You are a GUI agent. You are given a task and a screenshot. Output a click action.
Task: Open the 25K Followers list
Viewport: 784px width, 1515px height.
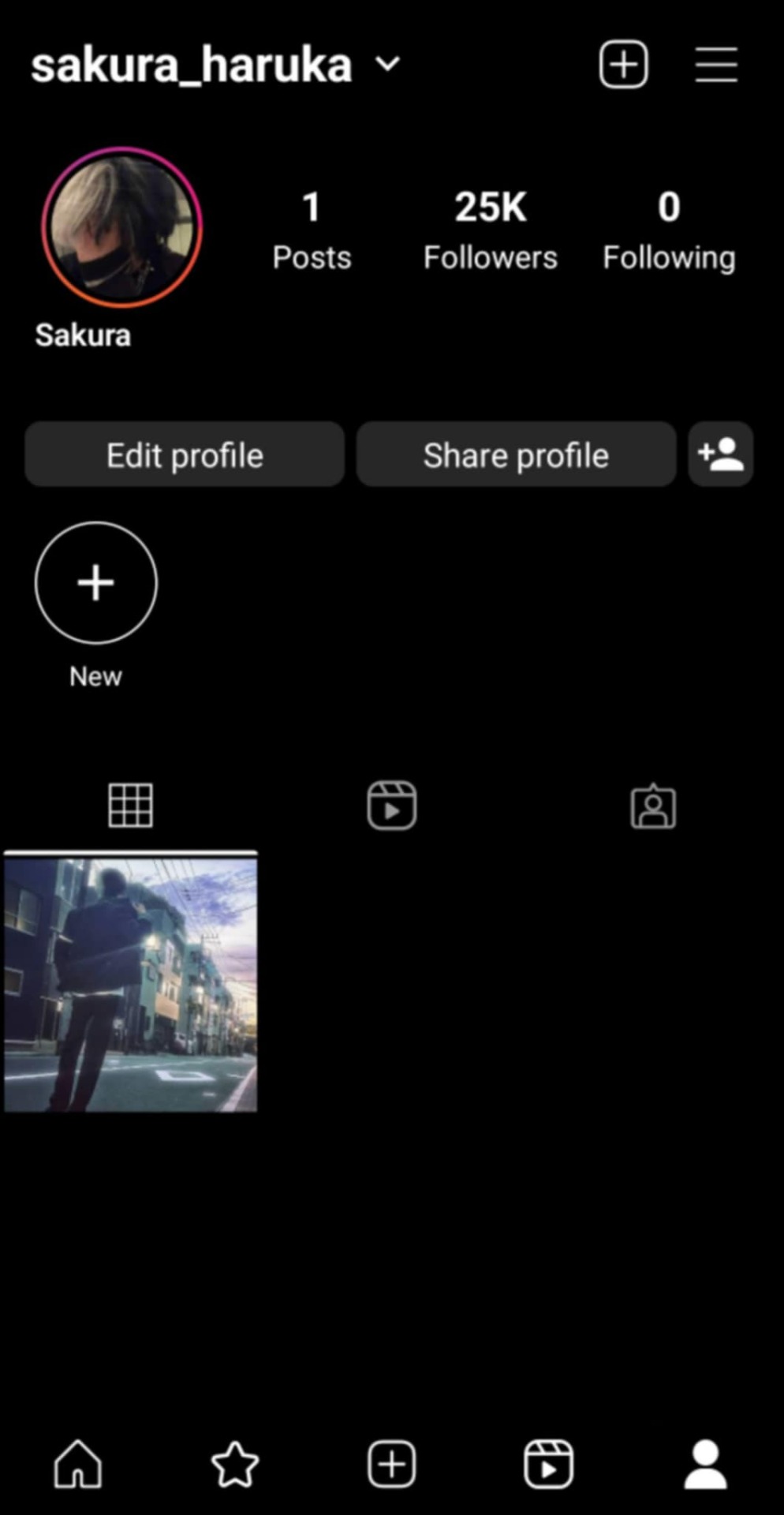490,230
